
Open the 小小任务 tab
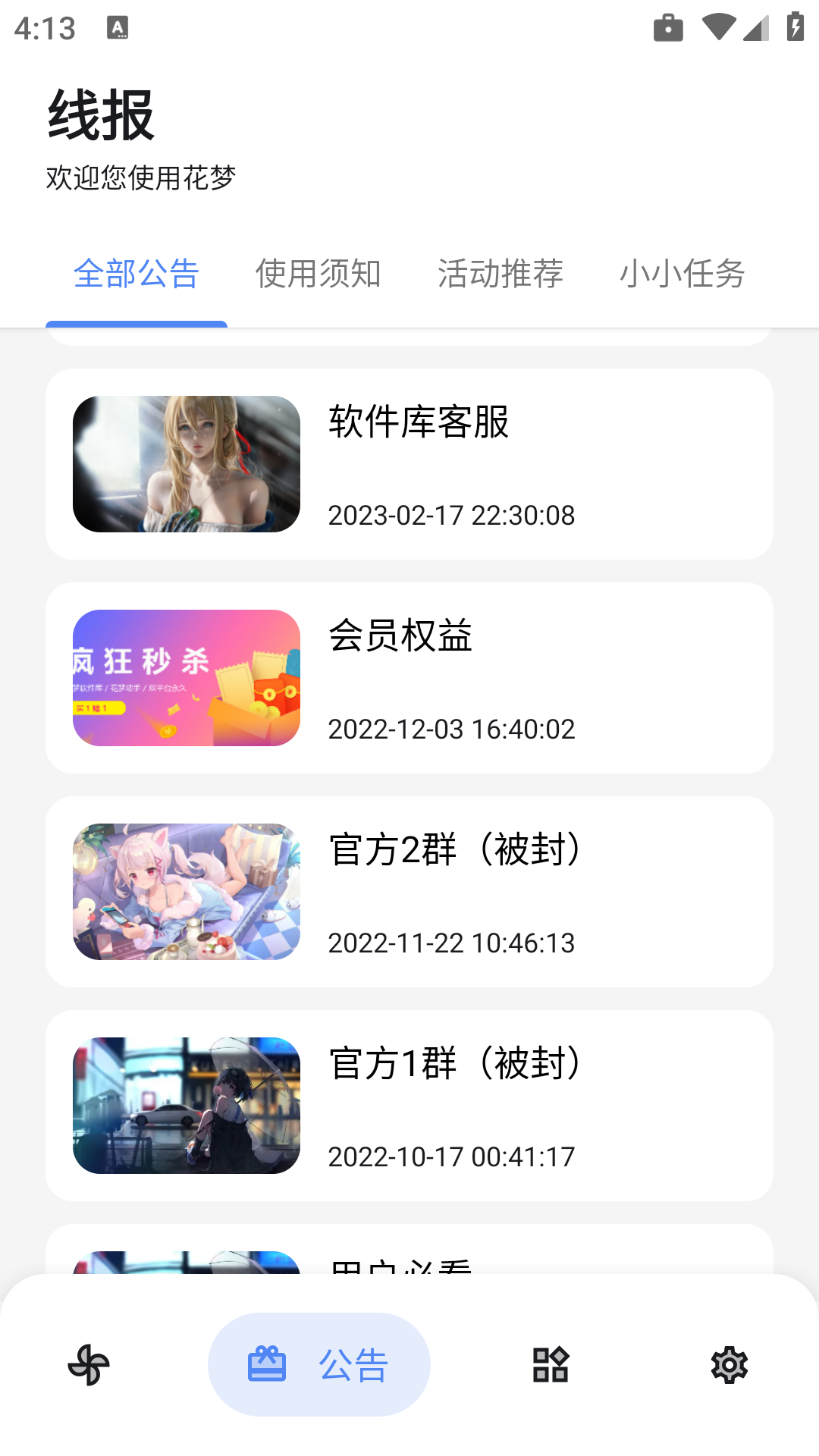tap(681, 275)
